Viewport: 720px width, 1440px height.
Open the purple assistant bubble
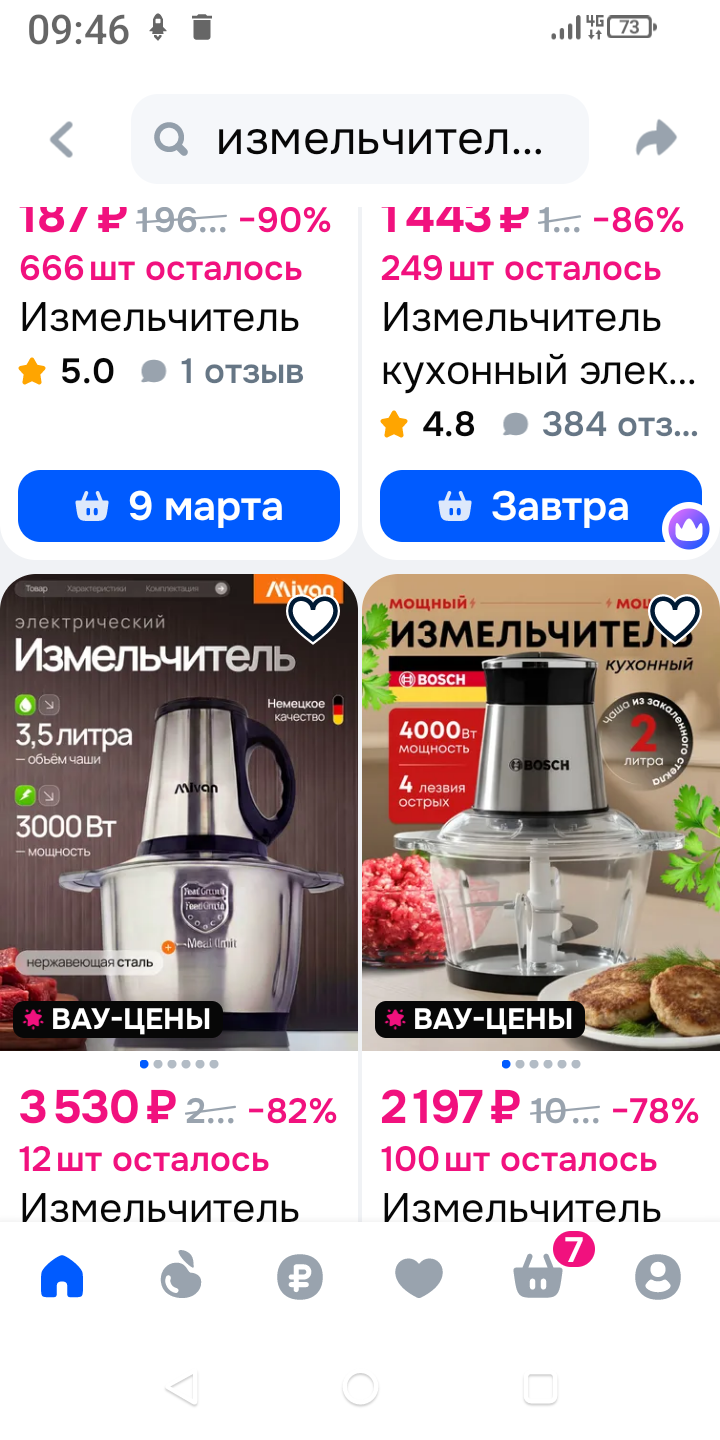pyautogui.click(x=687, y=528)
